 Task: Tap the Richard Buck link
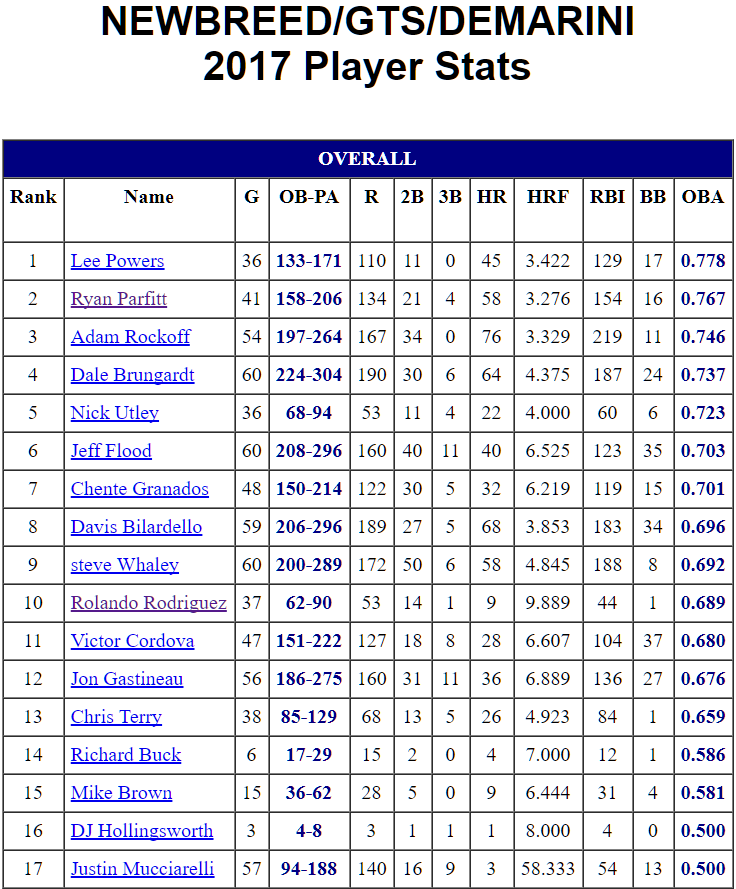[x=126, y=755]
